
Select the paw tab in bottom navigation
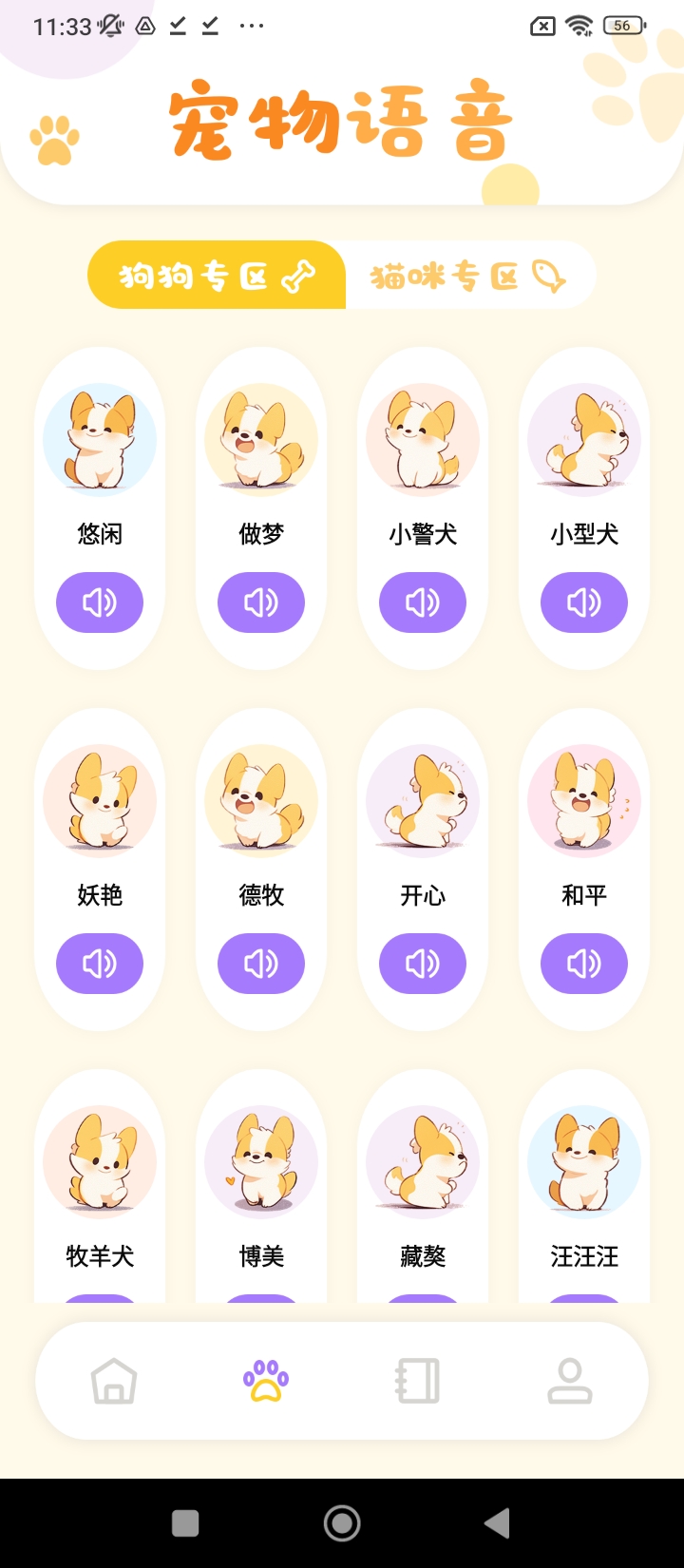tap(266, 1381)
